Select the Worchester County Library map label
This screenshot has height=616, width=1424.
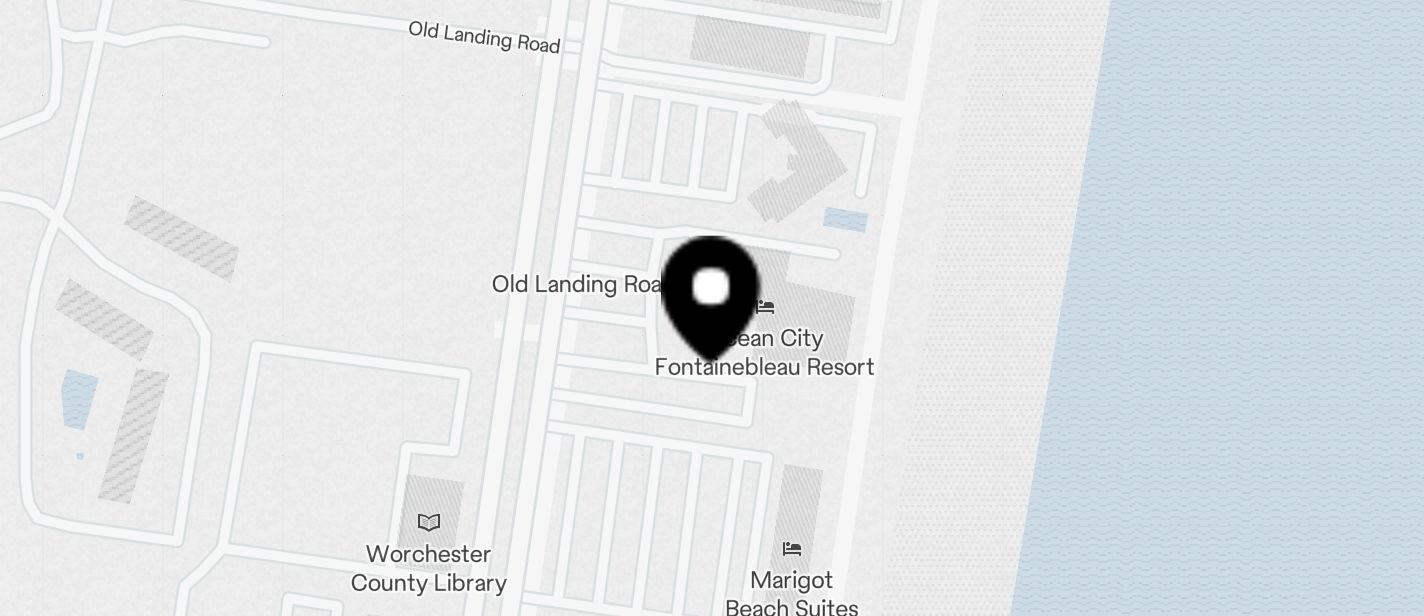click(x=429, y=567)
